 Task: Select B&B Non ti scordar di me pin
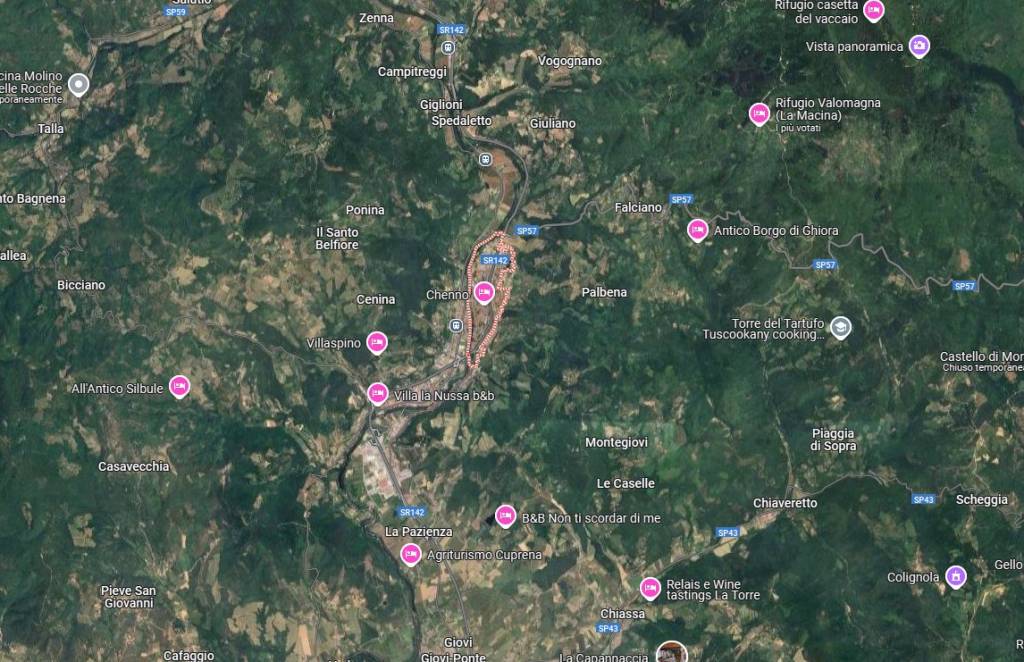pyautogui.click(x=506, y=515)
